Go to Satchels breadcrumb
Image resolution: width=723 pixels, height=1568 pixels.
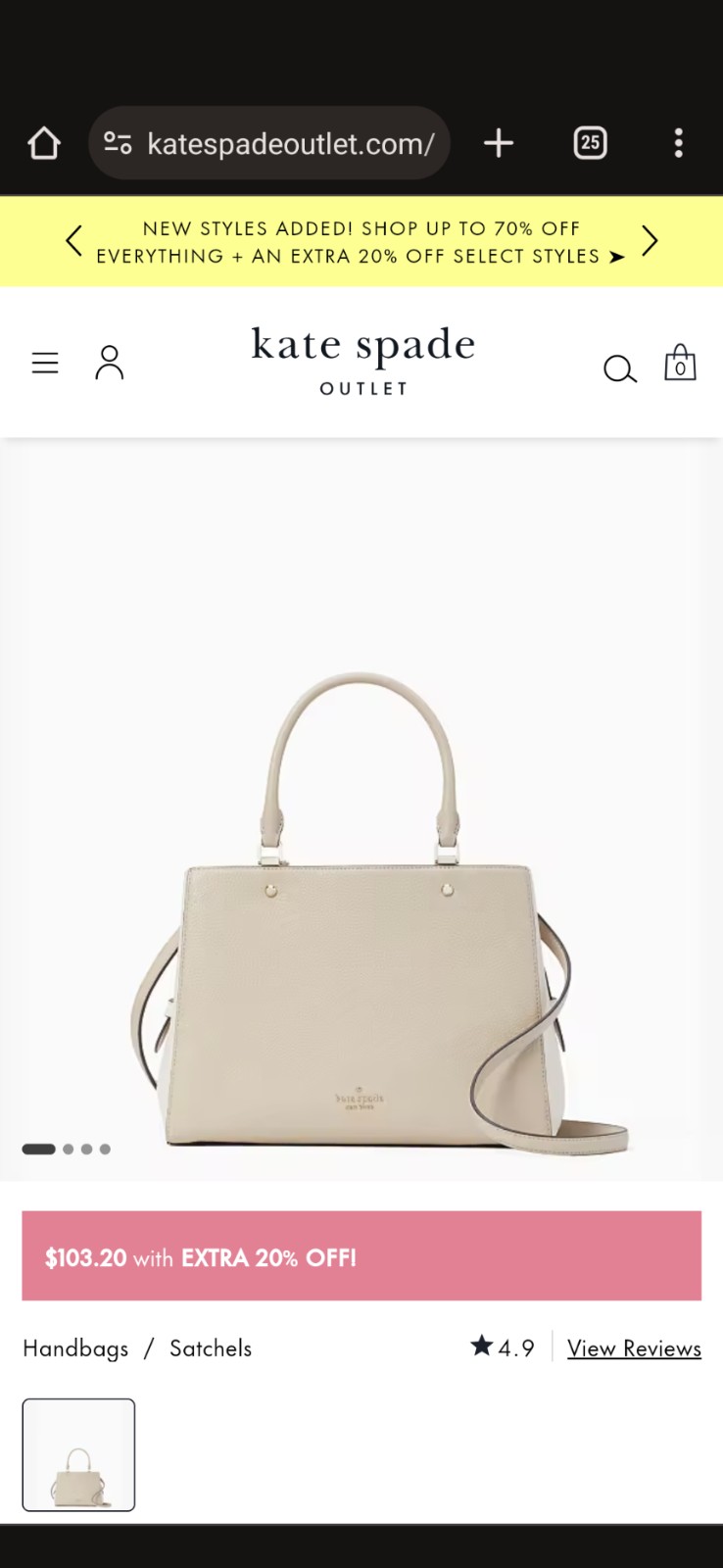(211, 1348)
